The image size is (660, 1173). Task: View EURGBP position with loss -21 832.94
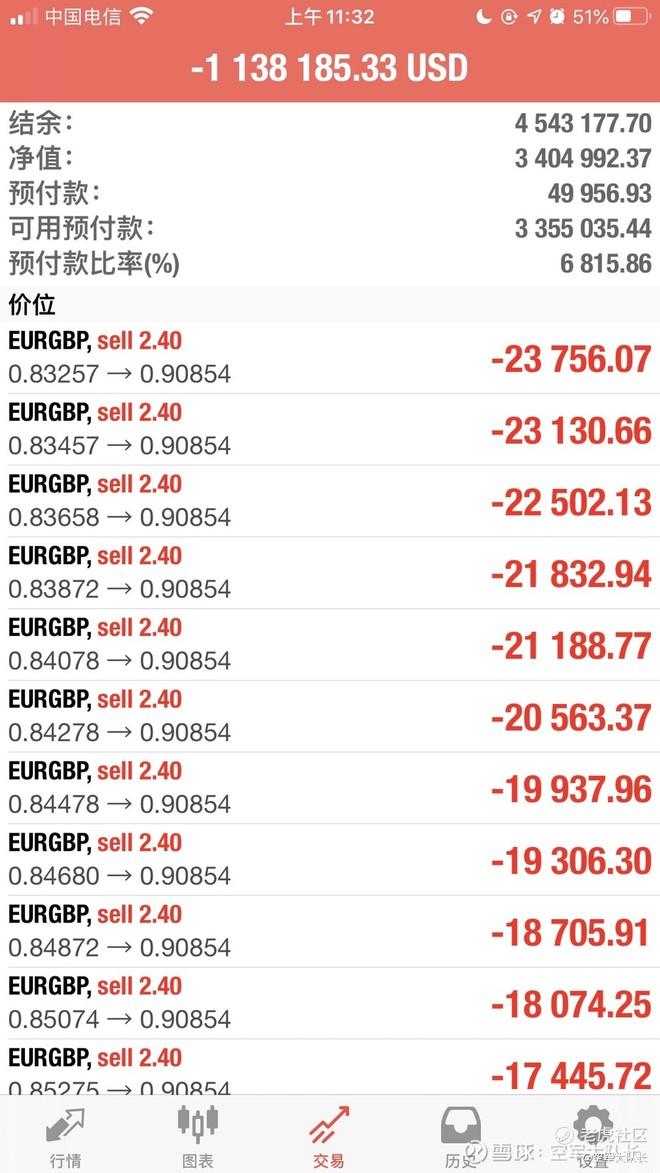(x=330, y=574)
